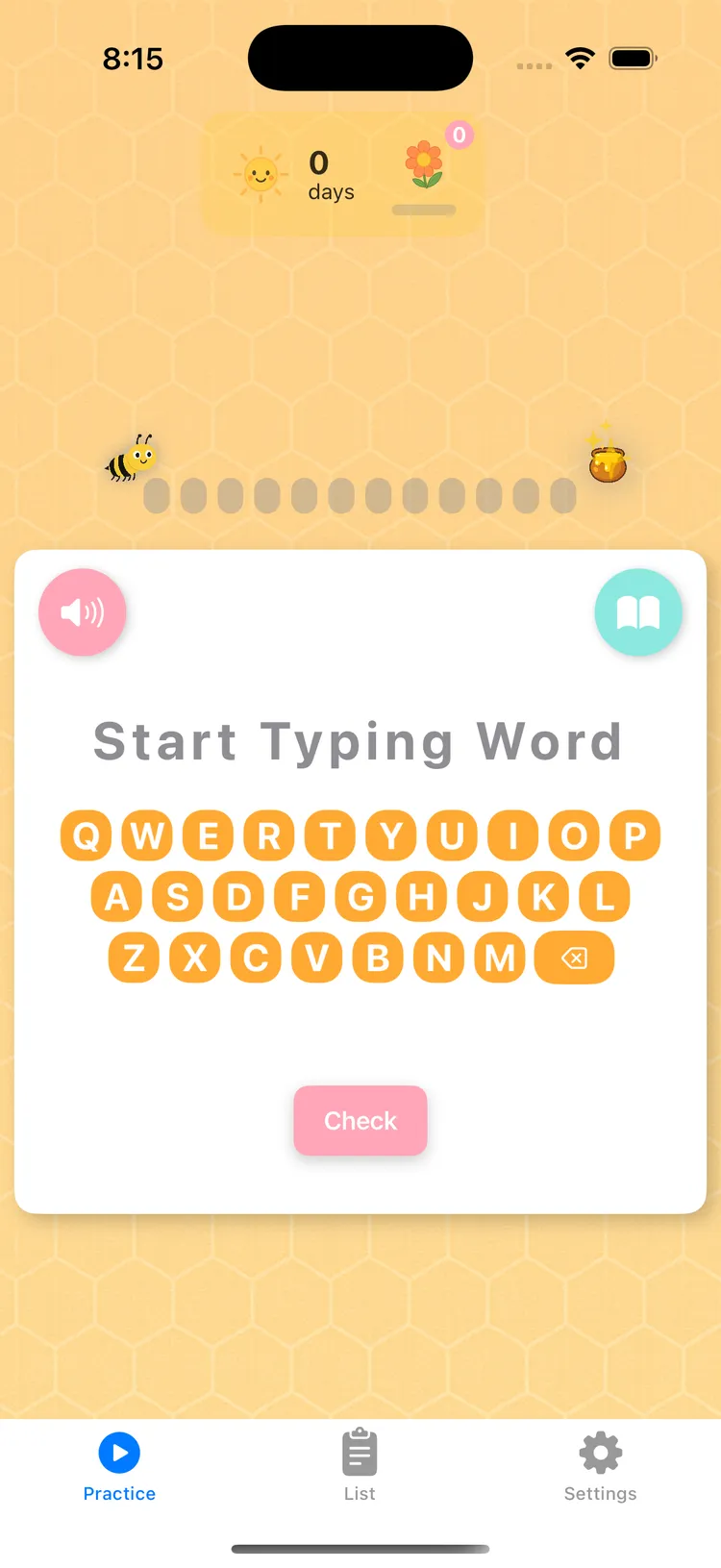Switch to the List tab
This screenshot has height=1568, width=721.
(360, 1465)
